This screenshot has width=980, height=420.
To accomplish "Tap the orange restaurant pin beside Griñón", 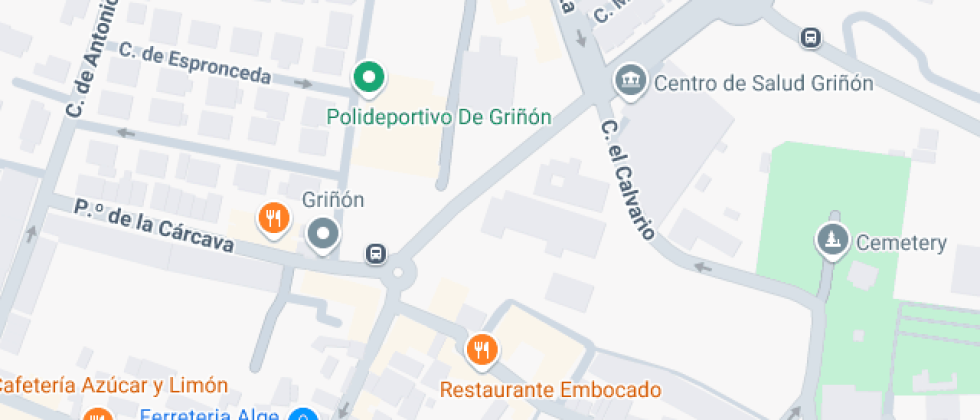I will pyautogui.click(x=273, y=217).
